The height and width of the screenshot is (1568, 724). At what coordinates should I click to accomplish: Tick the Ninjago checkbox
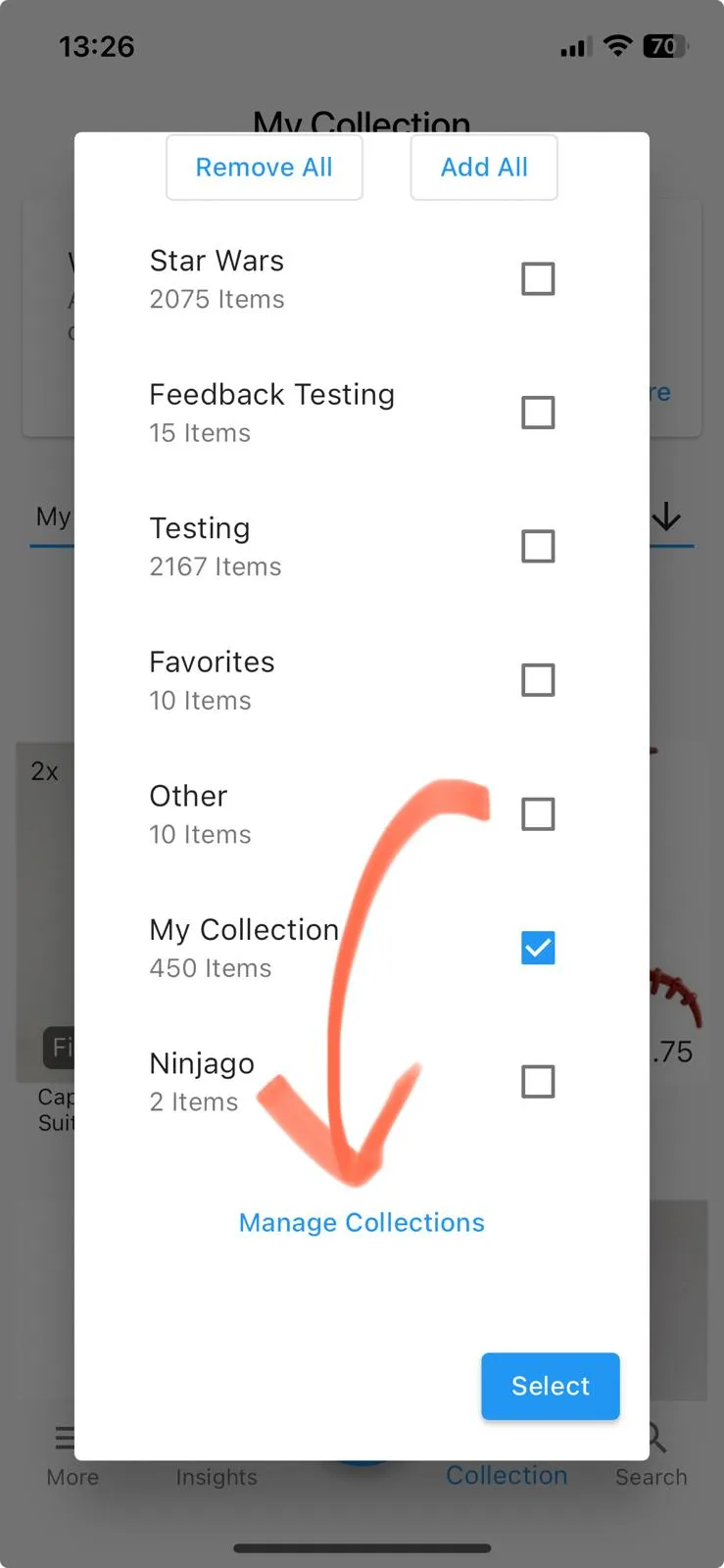tap(538, 1082)
